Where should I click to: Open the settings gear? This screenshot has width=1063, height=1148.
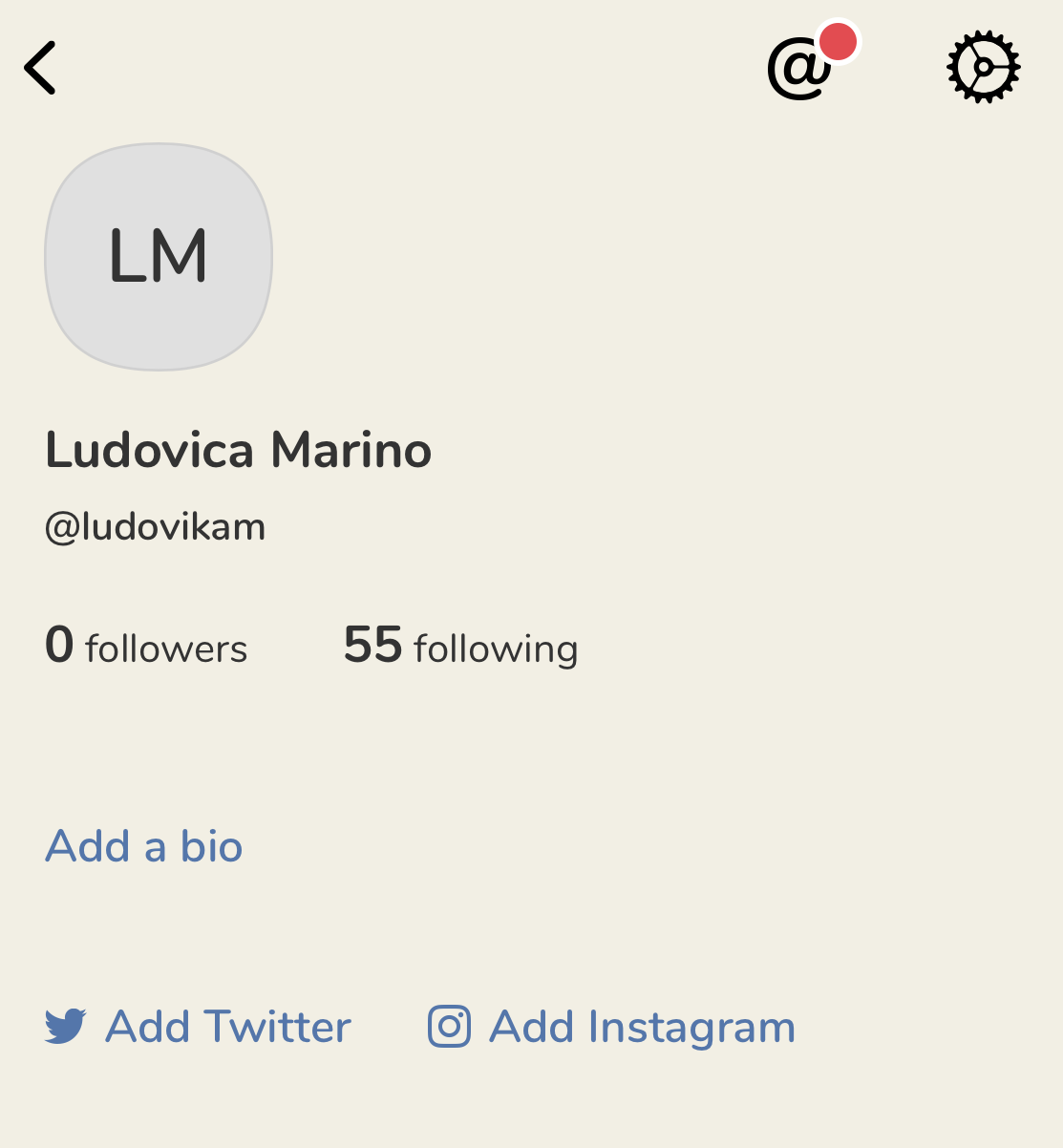(983, 68)
